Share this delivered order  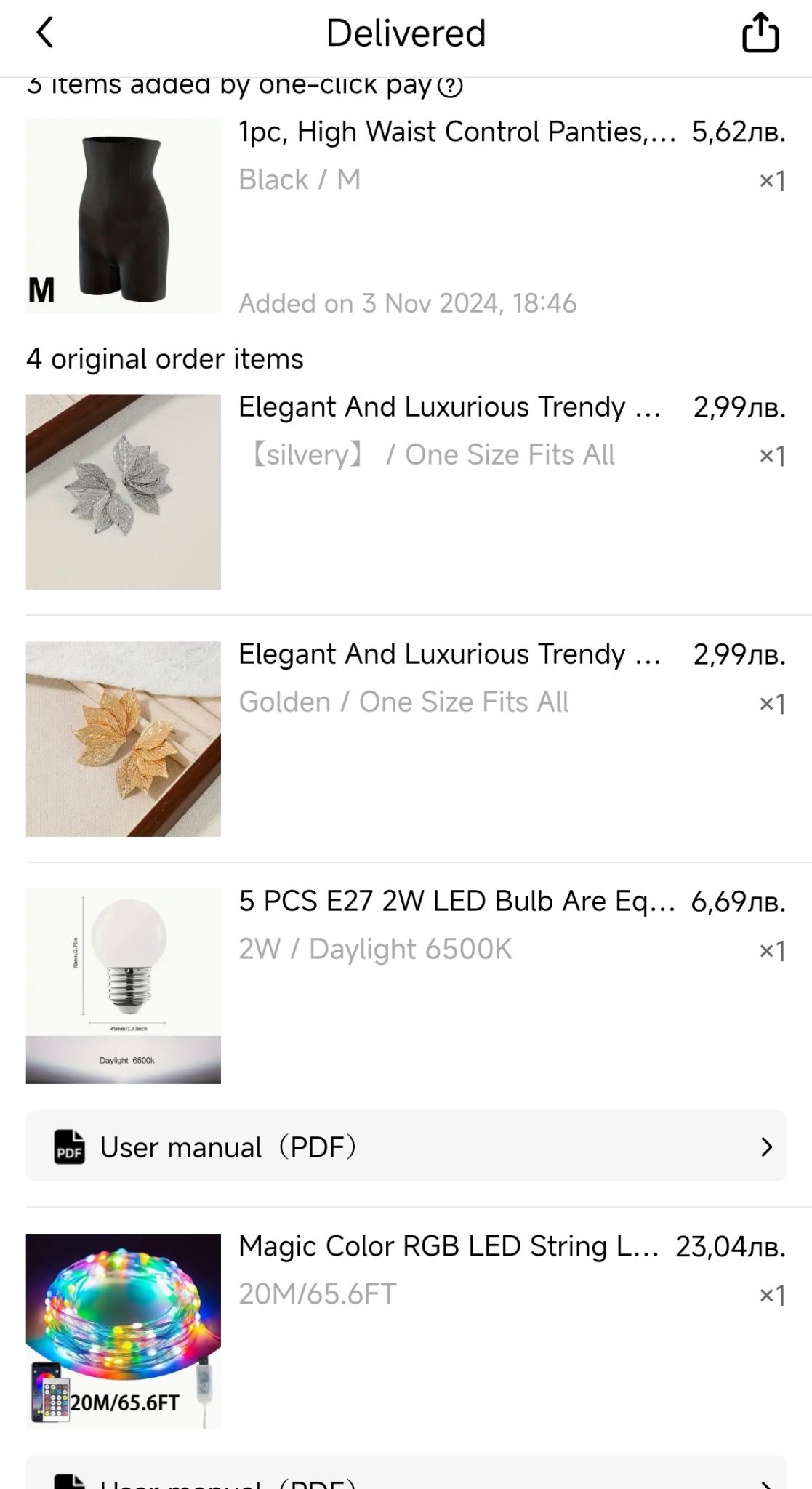pyautogui.click(x=760, y=33)
